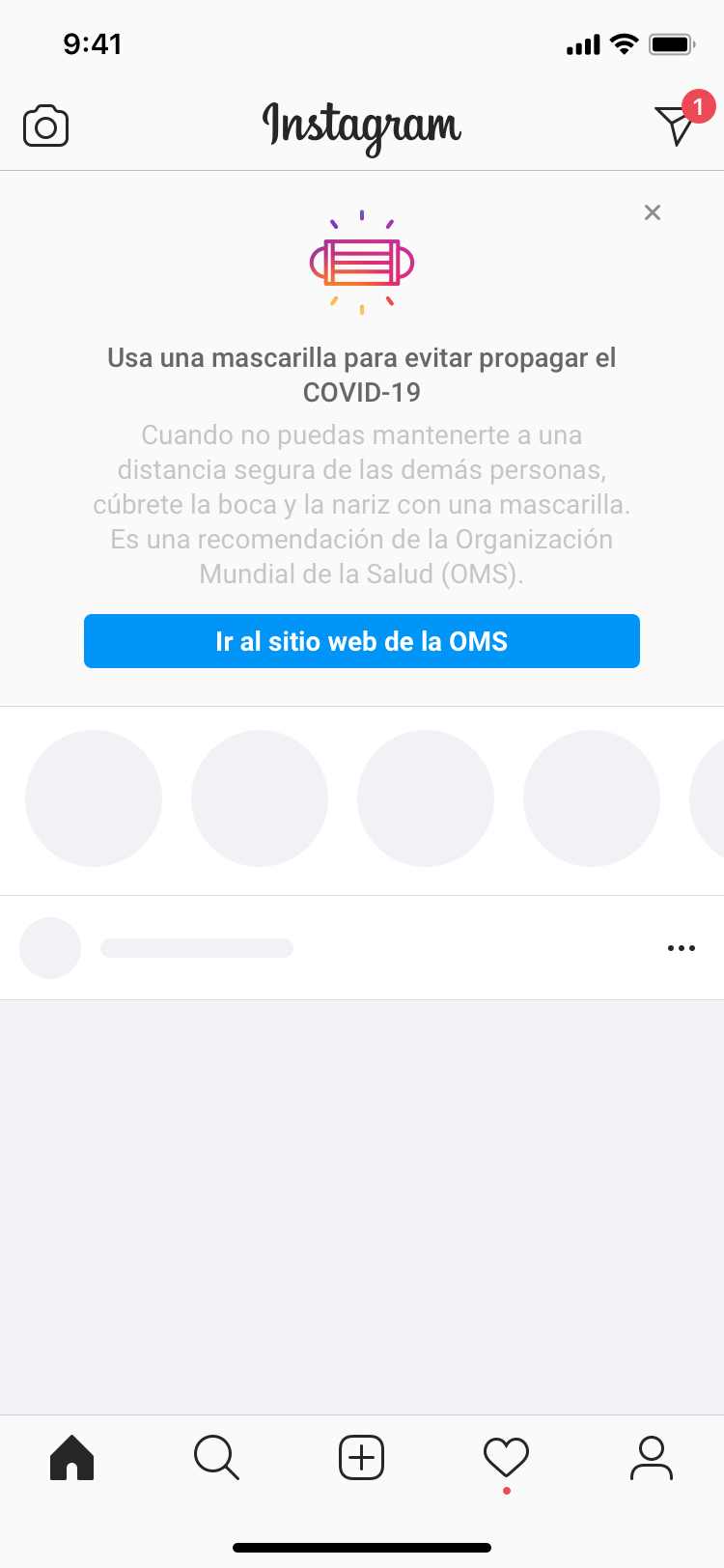Go to the Home feed tab

click(72, 1458)
